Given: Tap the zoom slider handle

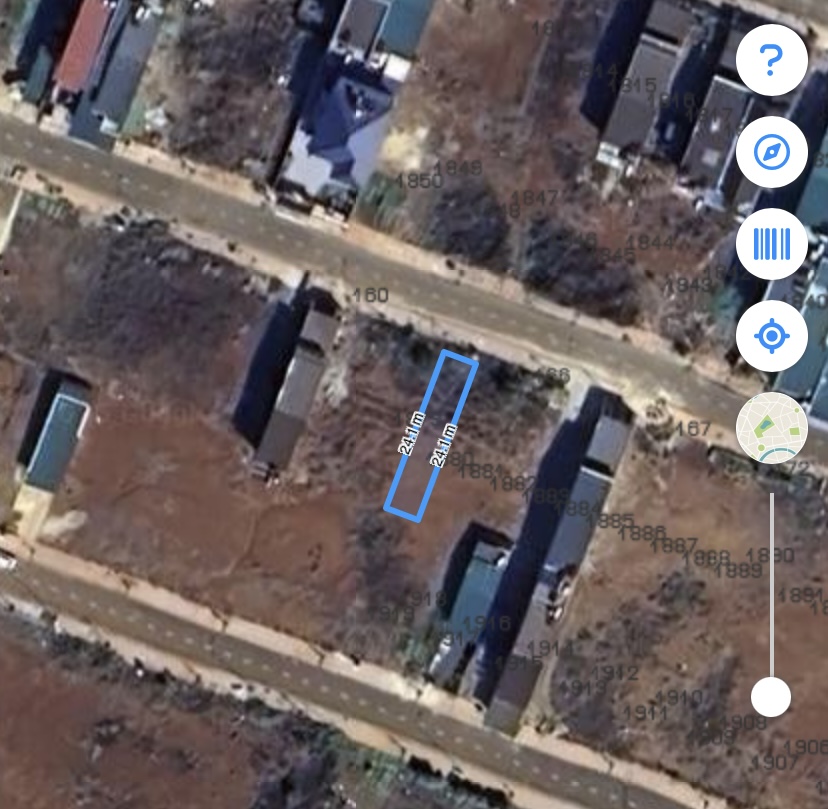Looking at the screenshot, I should [771, 696].
